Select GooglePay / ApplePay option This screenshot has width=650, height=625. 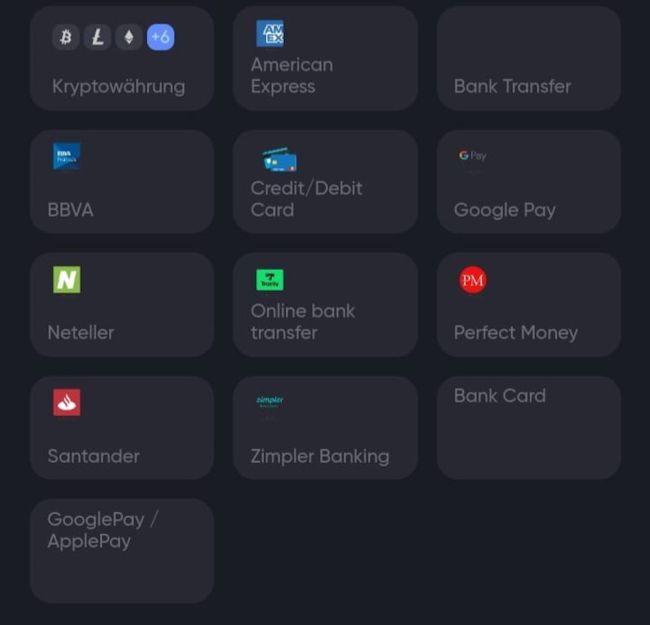tap(122, 551)
